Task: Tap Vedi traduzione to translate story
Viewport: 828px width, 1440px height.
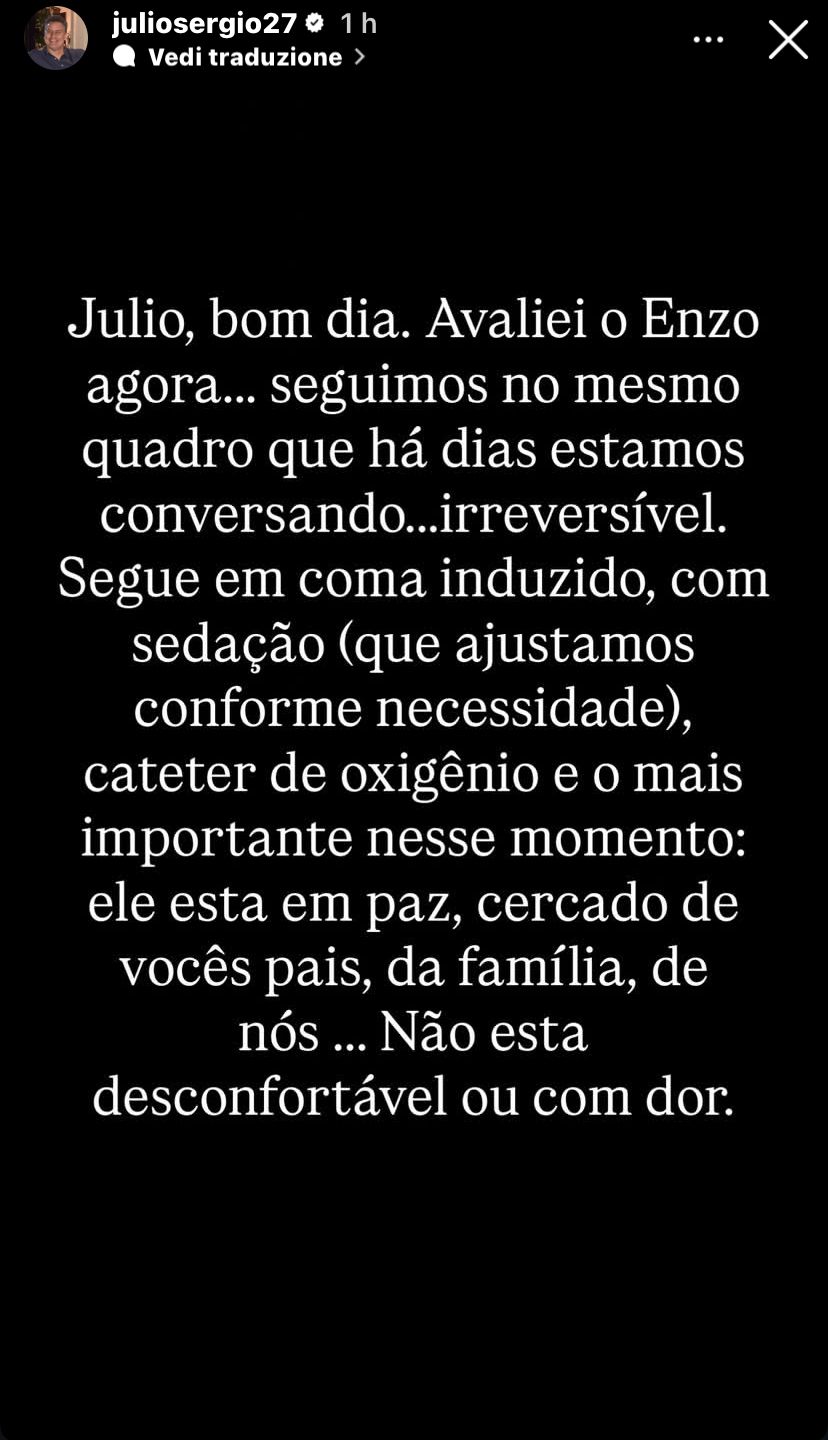Action: click(x=245, y=57)
